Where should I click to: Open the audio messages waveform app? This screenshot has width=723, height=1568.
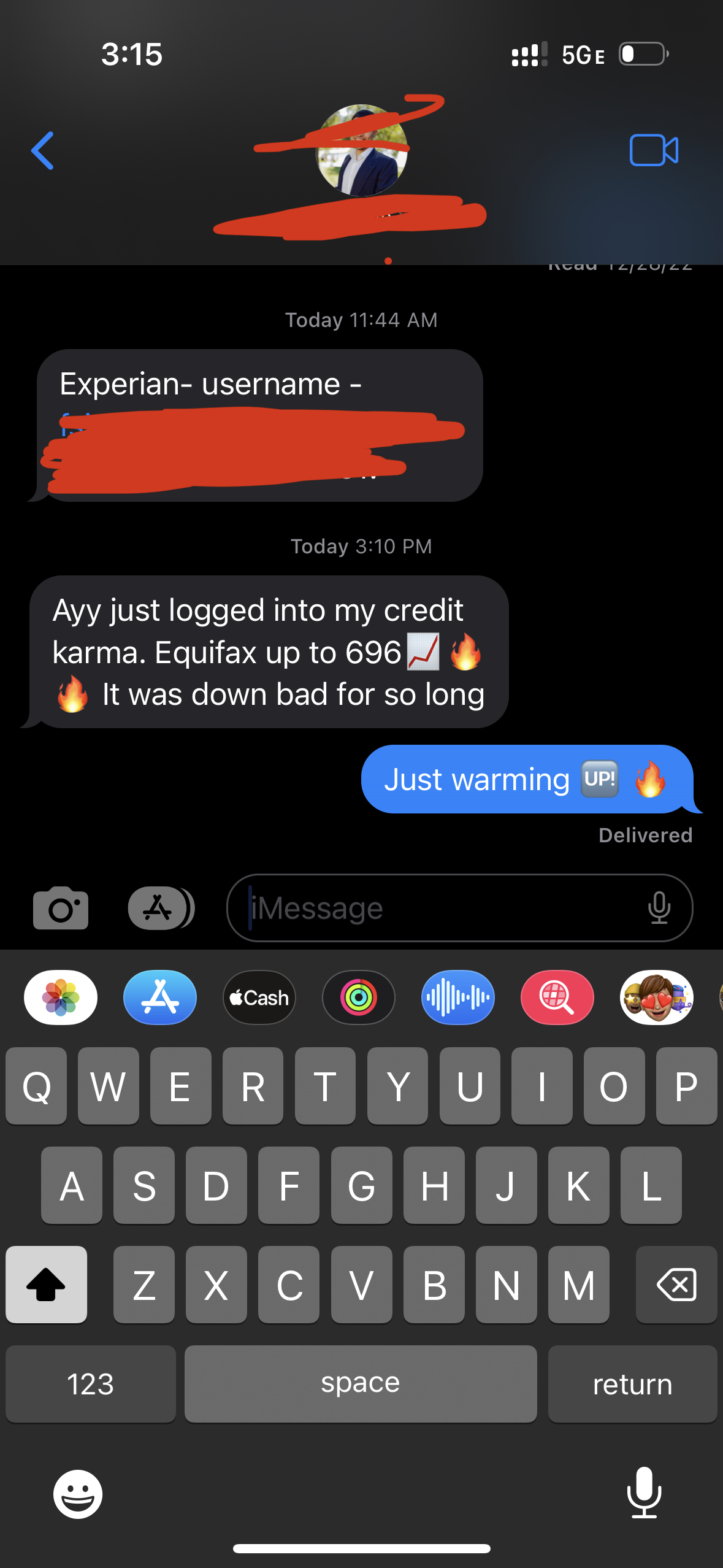pyautogui.click(x=458, y=997)
